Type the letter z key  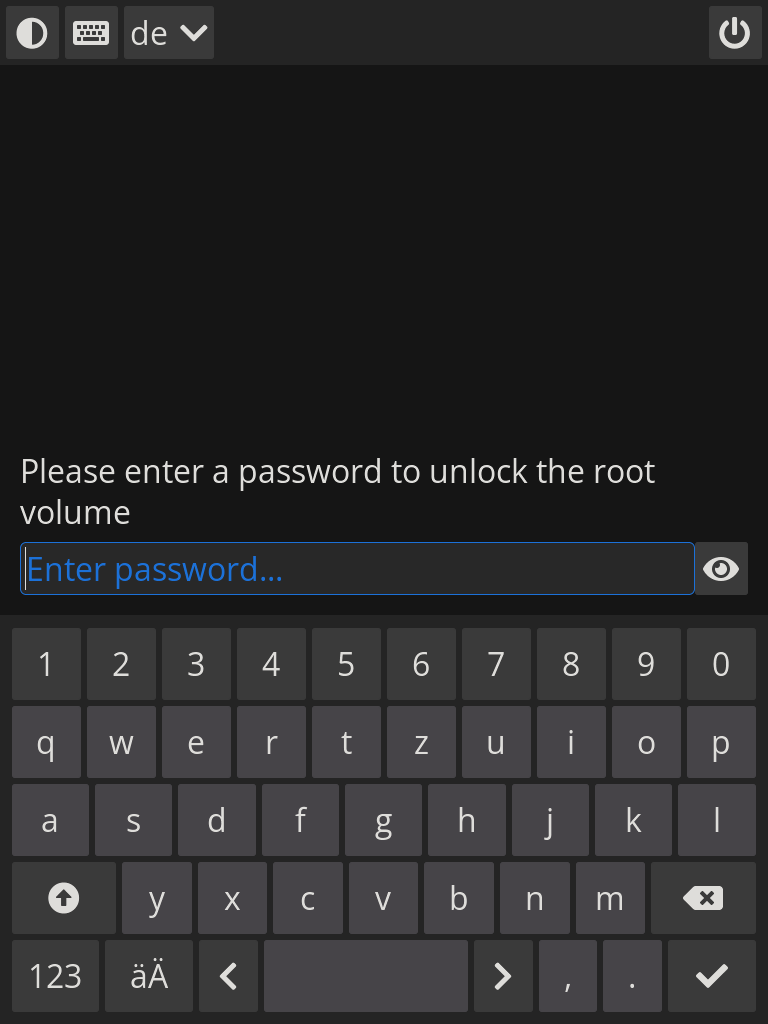point(421,742)
